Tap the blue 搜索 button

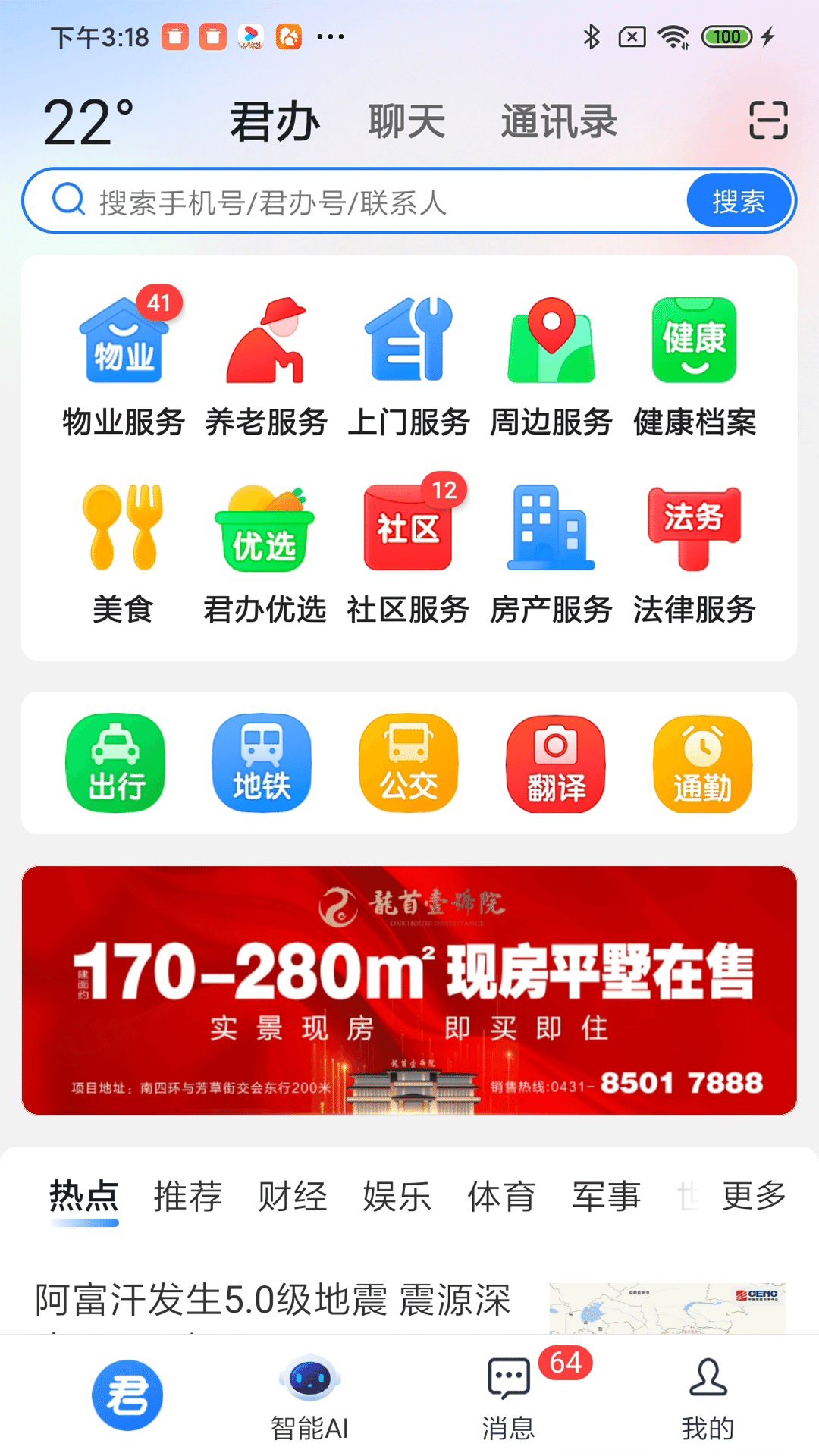click(739, 201)
